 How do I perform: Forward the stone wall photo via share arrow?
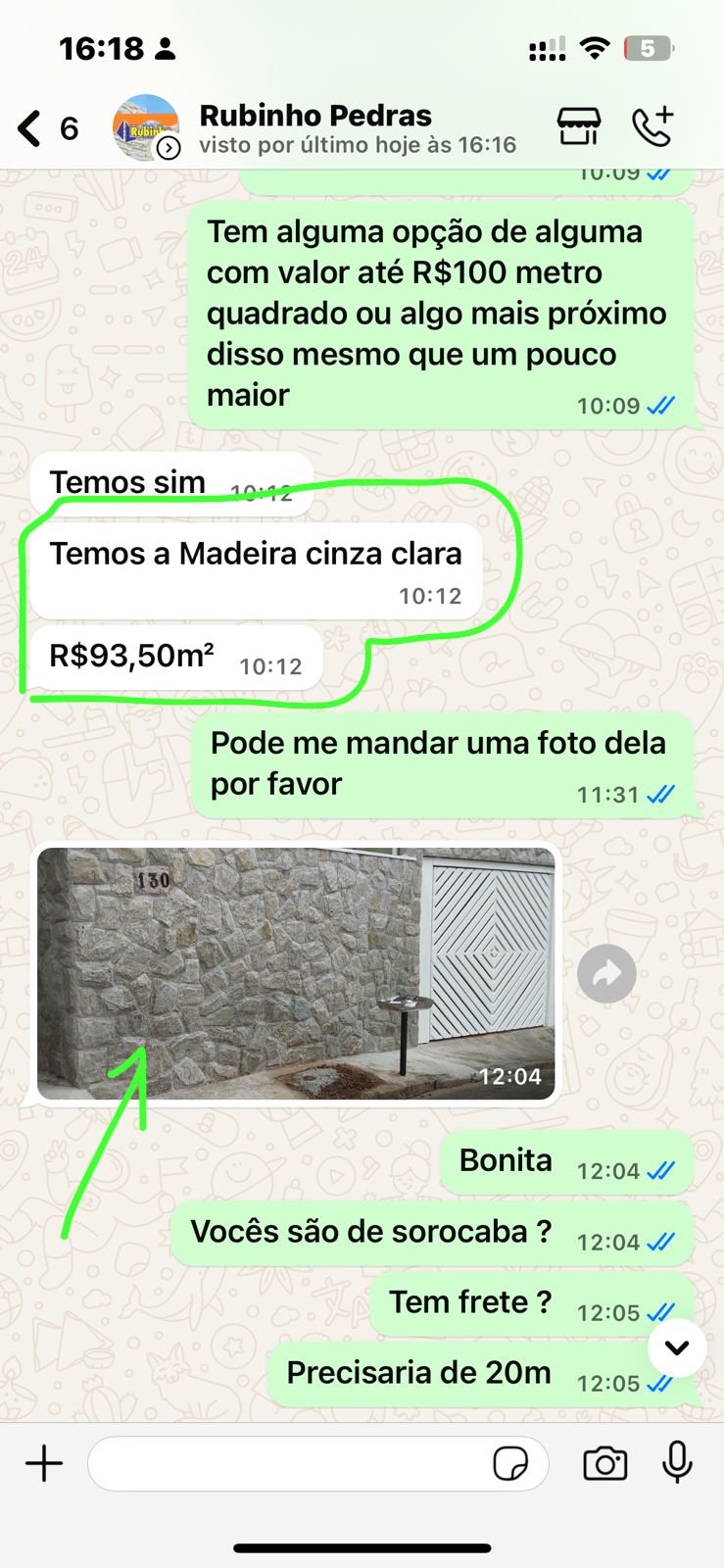606,973
